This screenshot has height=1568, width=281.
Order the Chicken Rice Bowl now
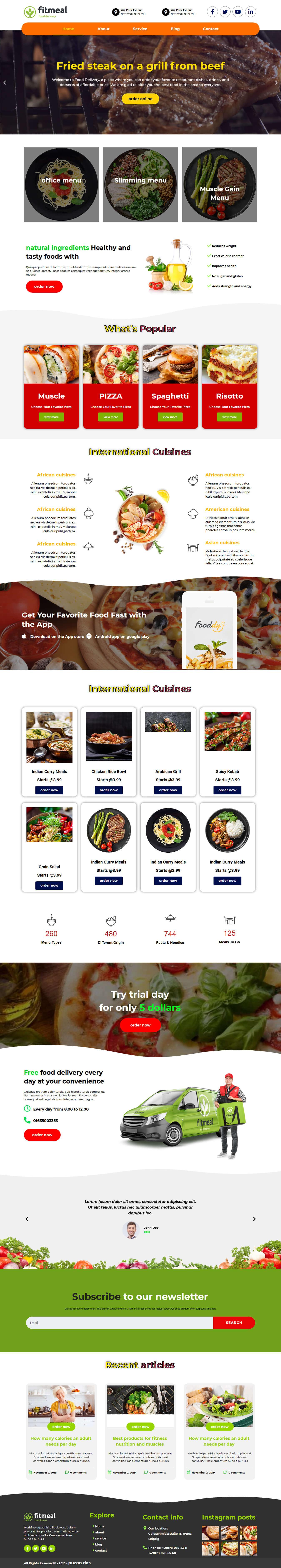109,790
